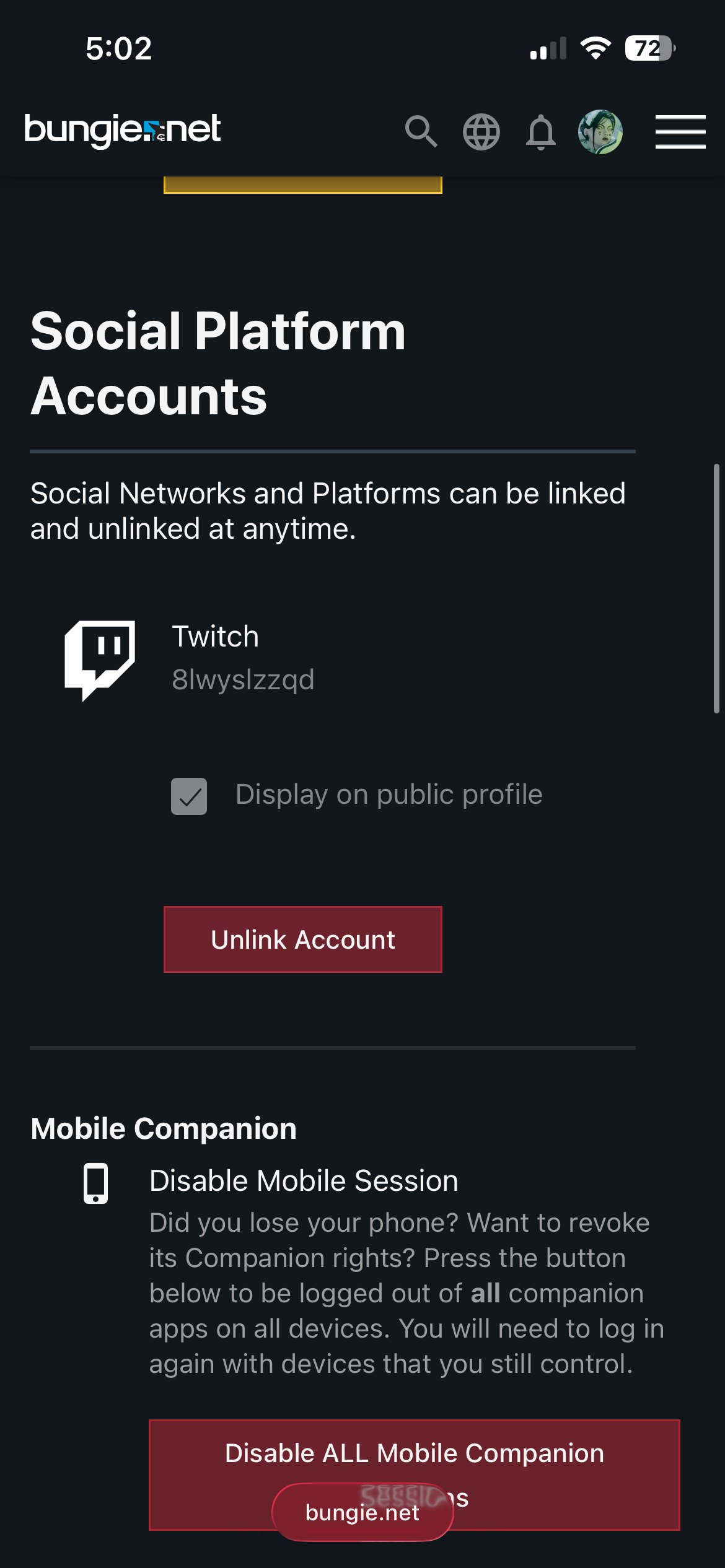
Task: Open the hamburger navigation menu
Action: click(x=680, y=132)
